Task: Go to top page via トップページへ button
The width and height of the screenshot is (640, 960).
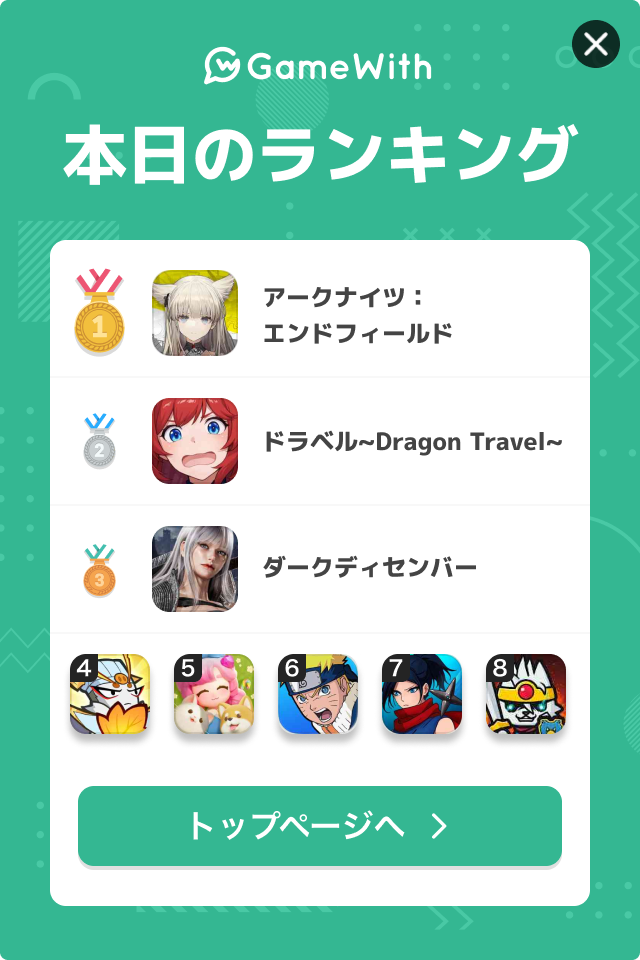Action: (320, 826)
